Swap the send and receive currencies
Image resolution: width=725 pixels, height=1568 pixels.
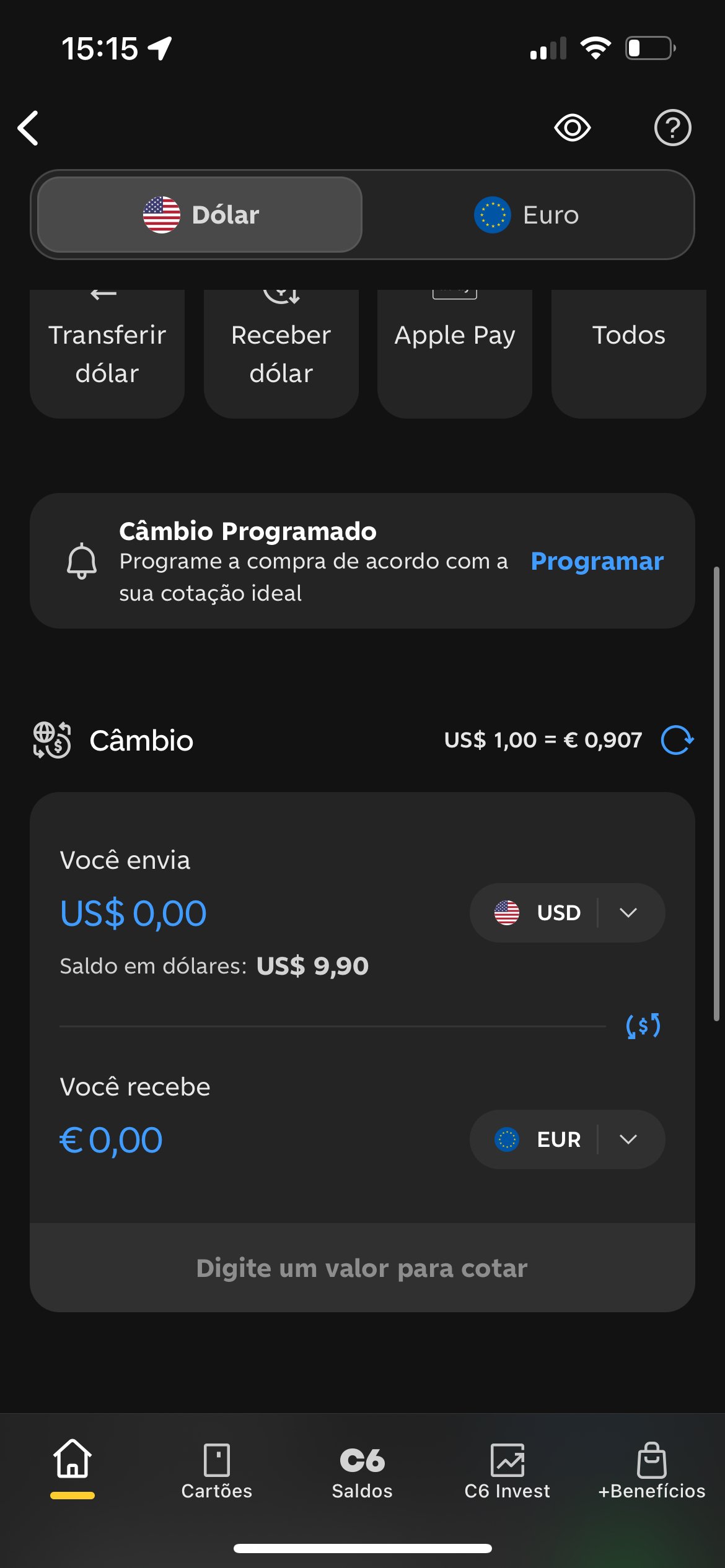(x=643, y=1026)
